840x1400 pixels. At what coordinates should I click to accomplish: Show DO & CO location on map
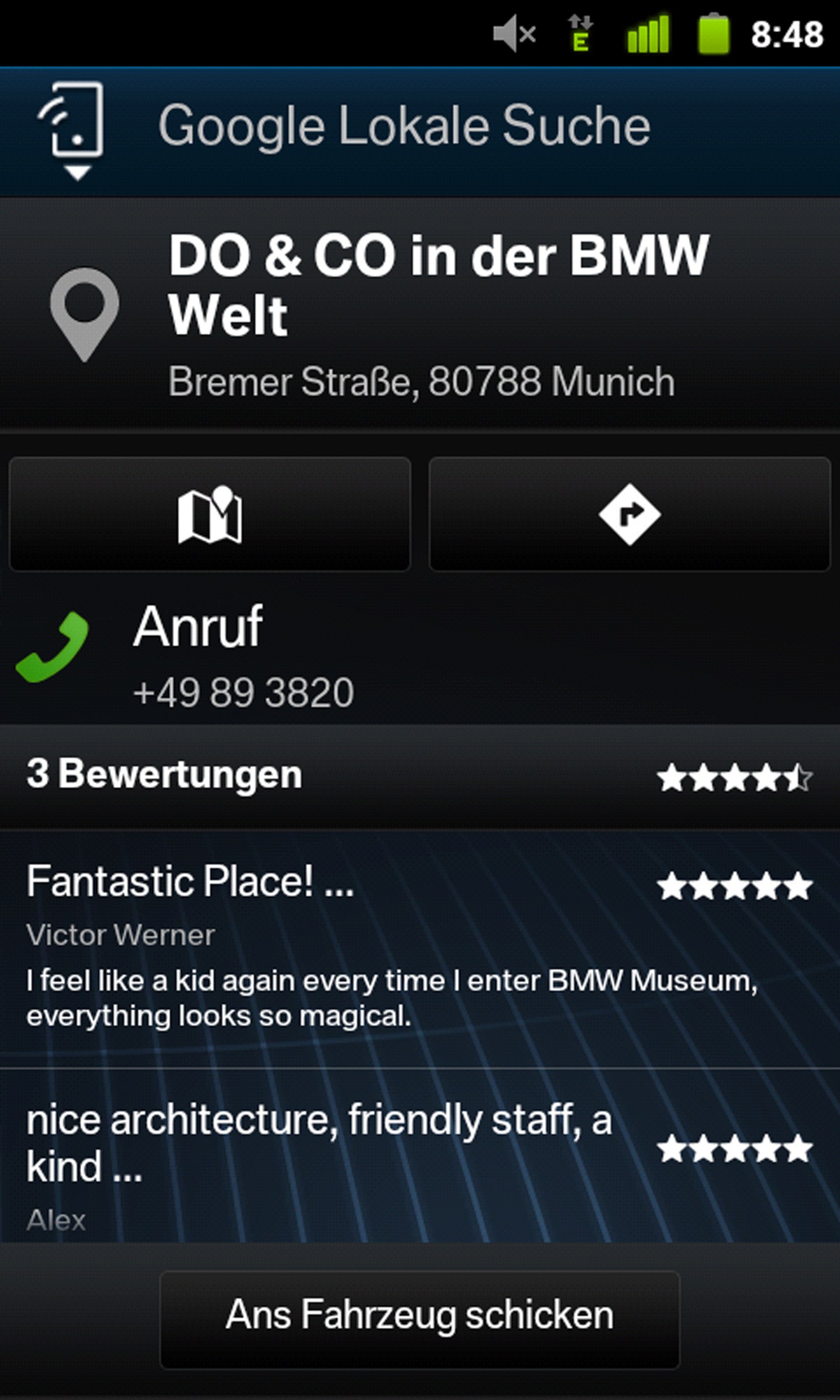(210, 514)
